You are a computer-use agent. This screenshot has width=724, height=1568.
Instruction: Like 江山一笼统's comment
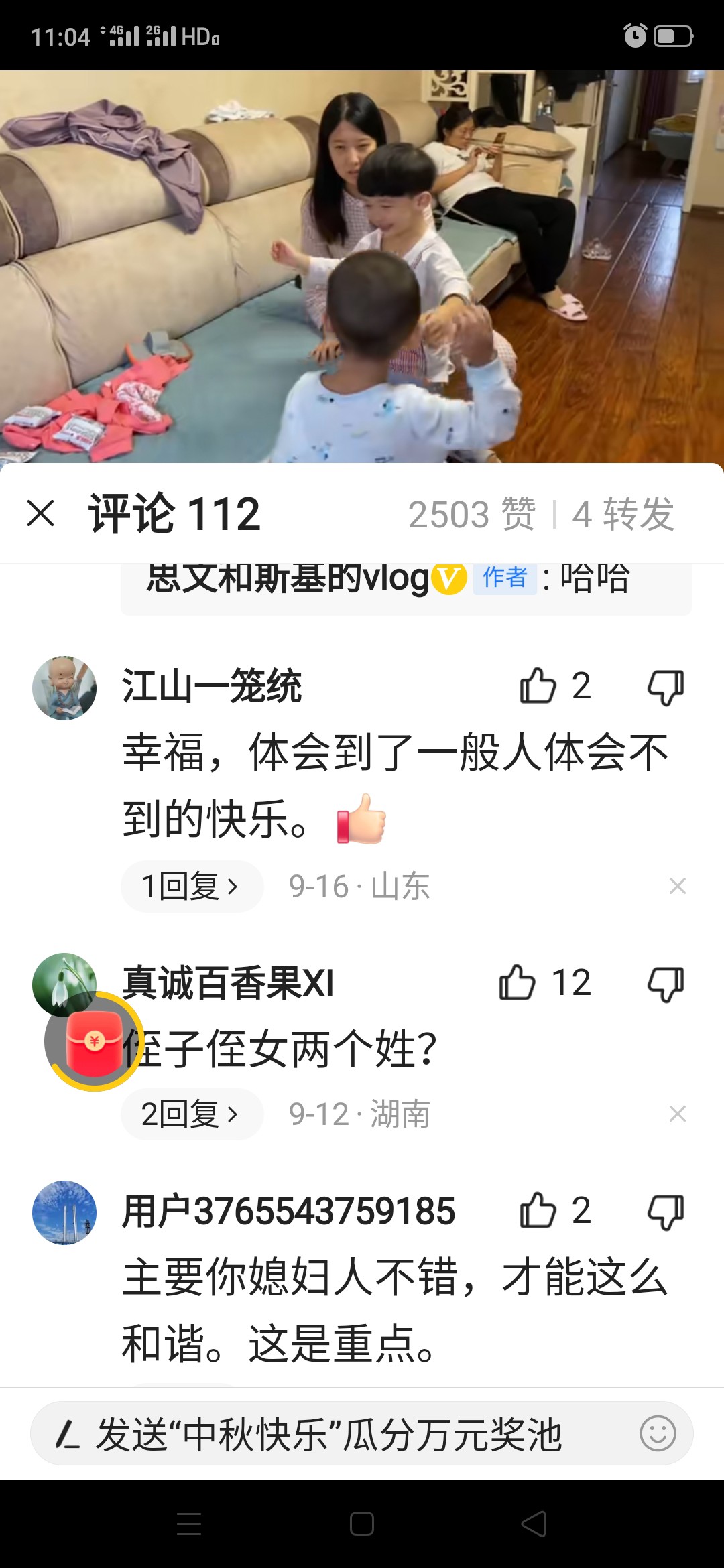(538, 686)
